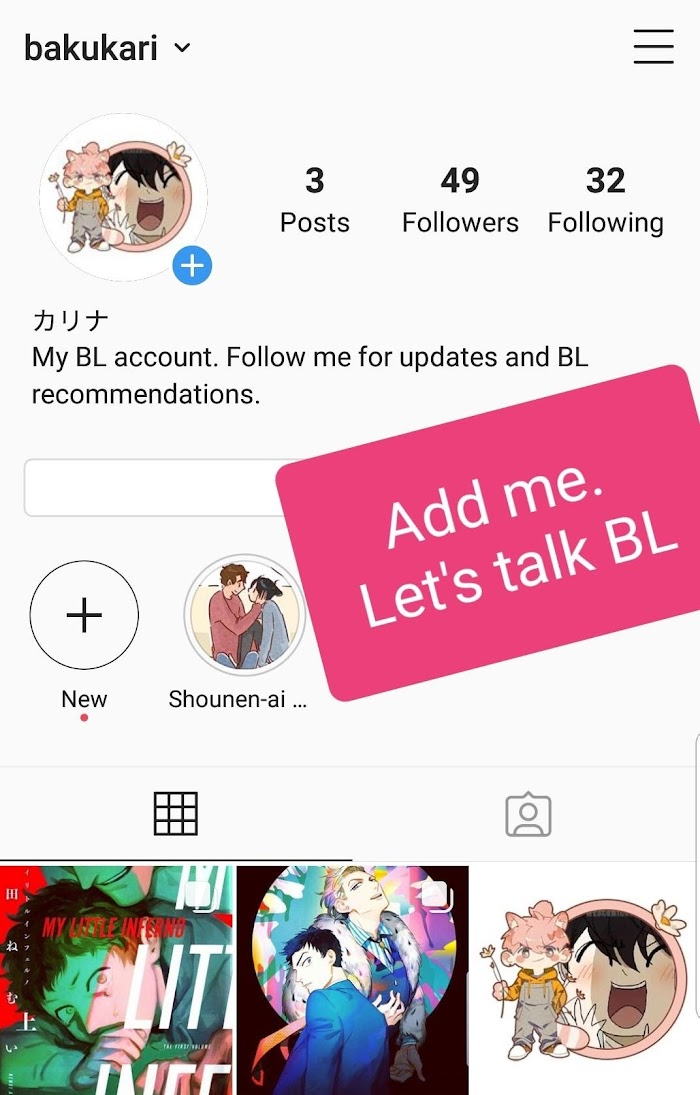View the 32 Following list
700x1095 pixels.
(x=605, y=199)
